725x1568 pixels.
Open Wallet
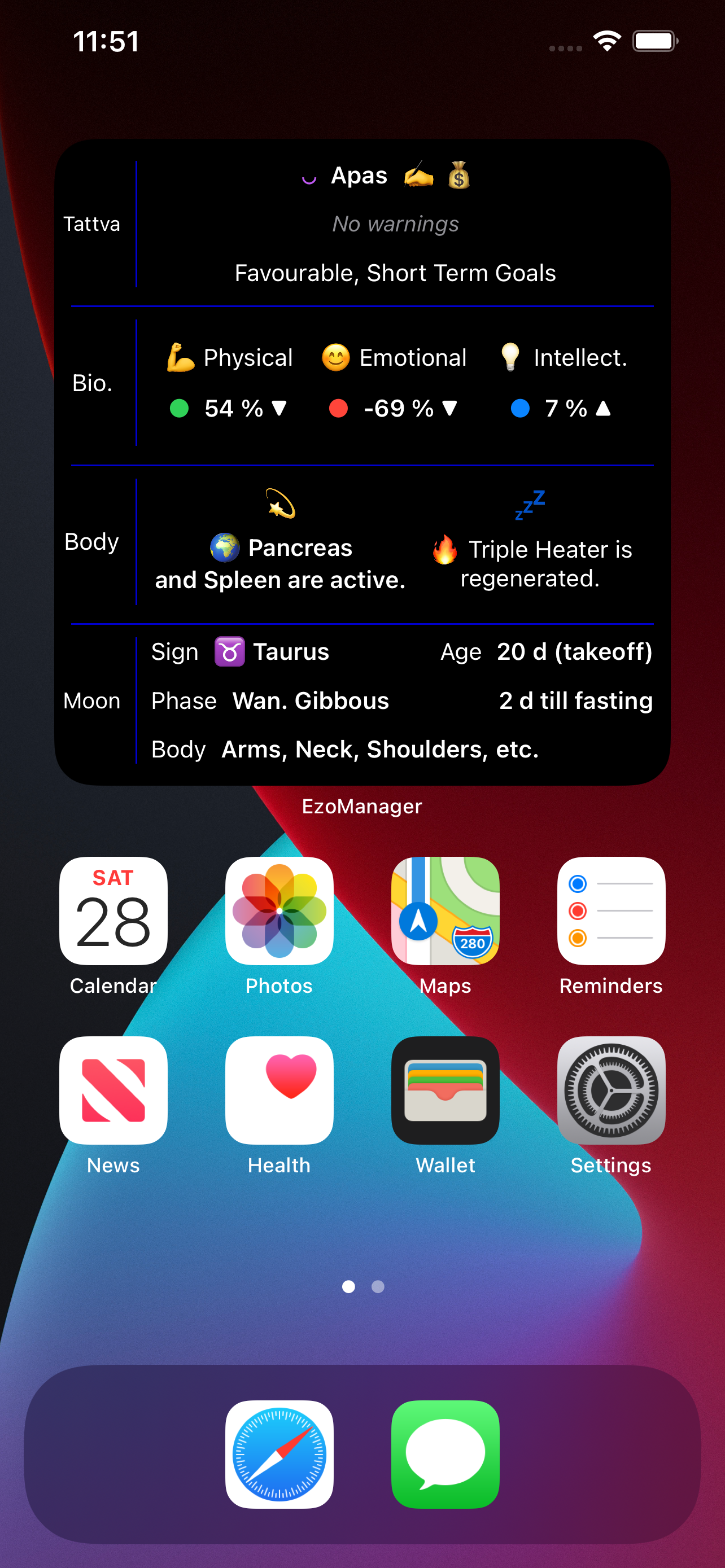point(446,1090)
